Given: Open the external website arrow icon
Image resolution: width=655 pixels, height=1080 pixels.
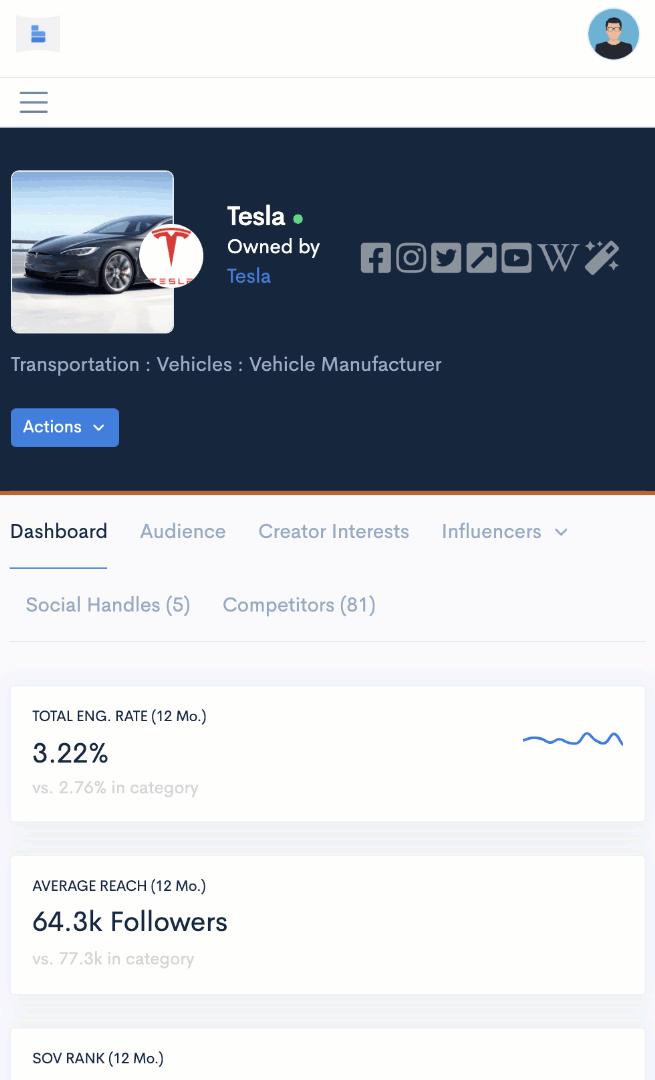Looking at the screenshot, I should tap(481, 258).
